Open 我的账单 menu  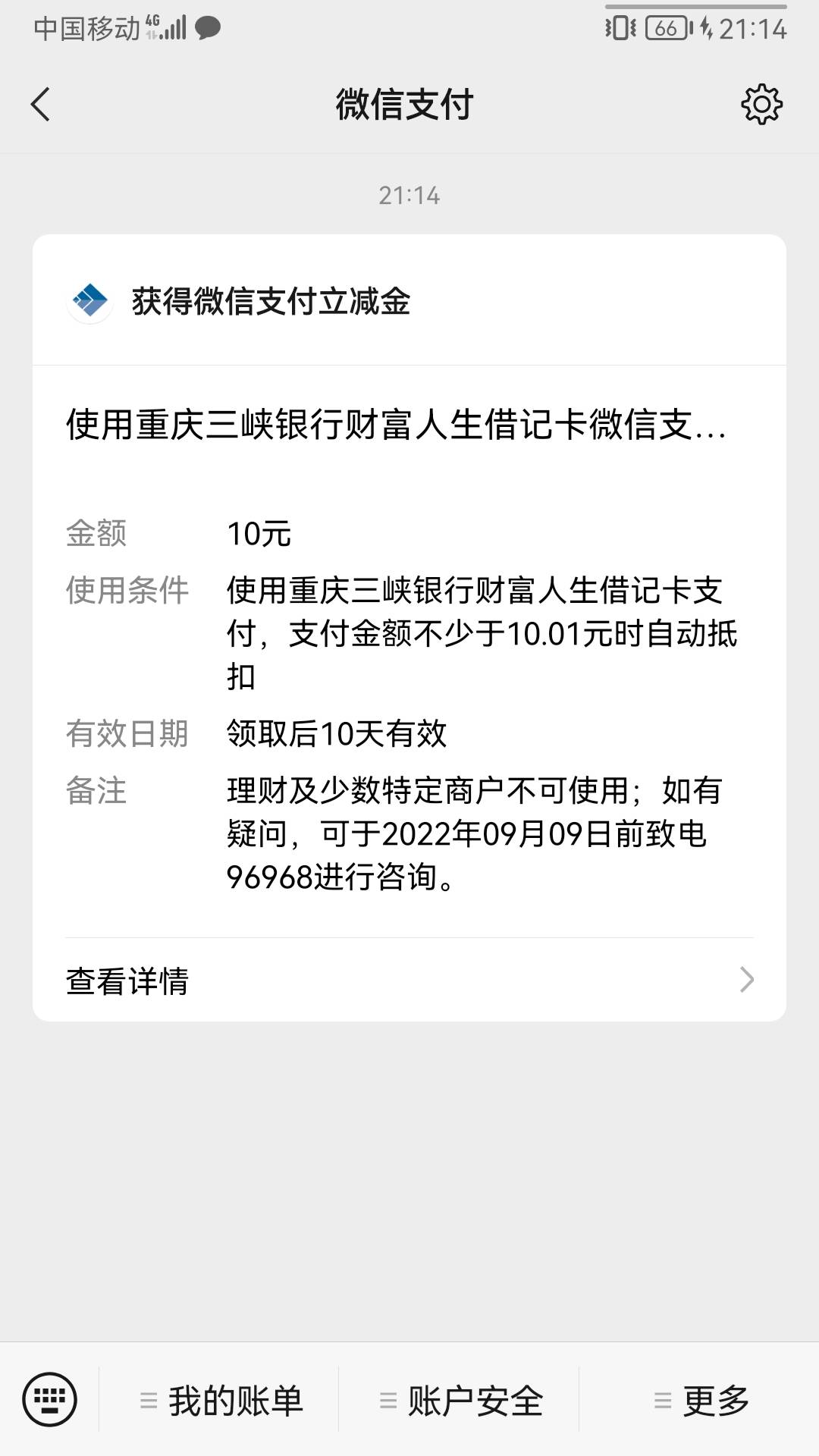coord(221,1401)
